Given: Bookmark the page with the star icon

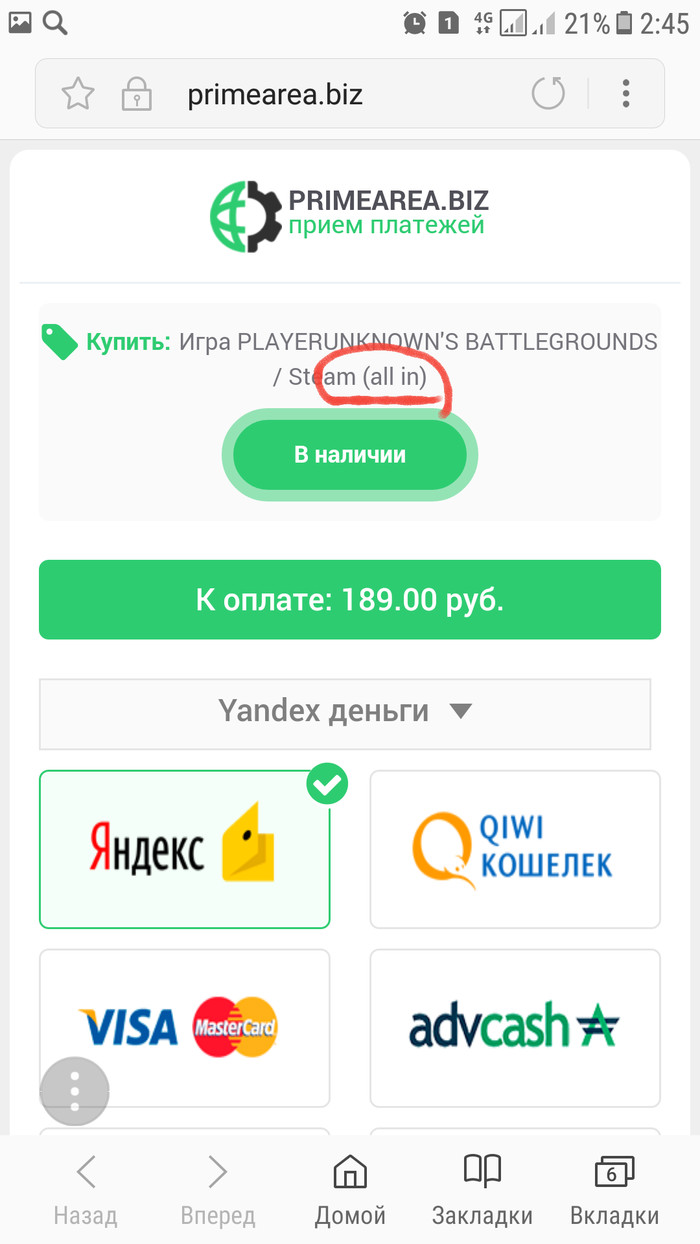Looking at the screenshot, I should (78, 95).
